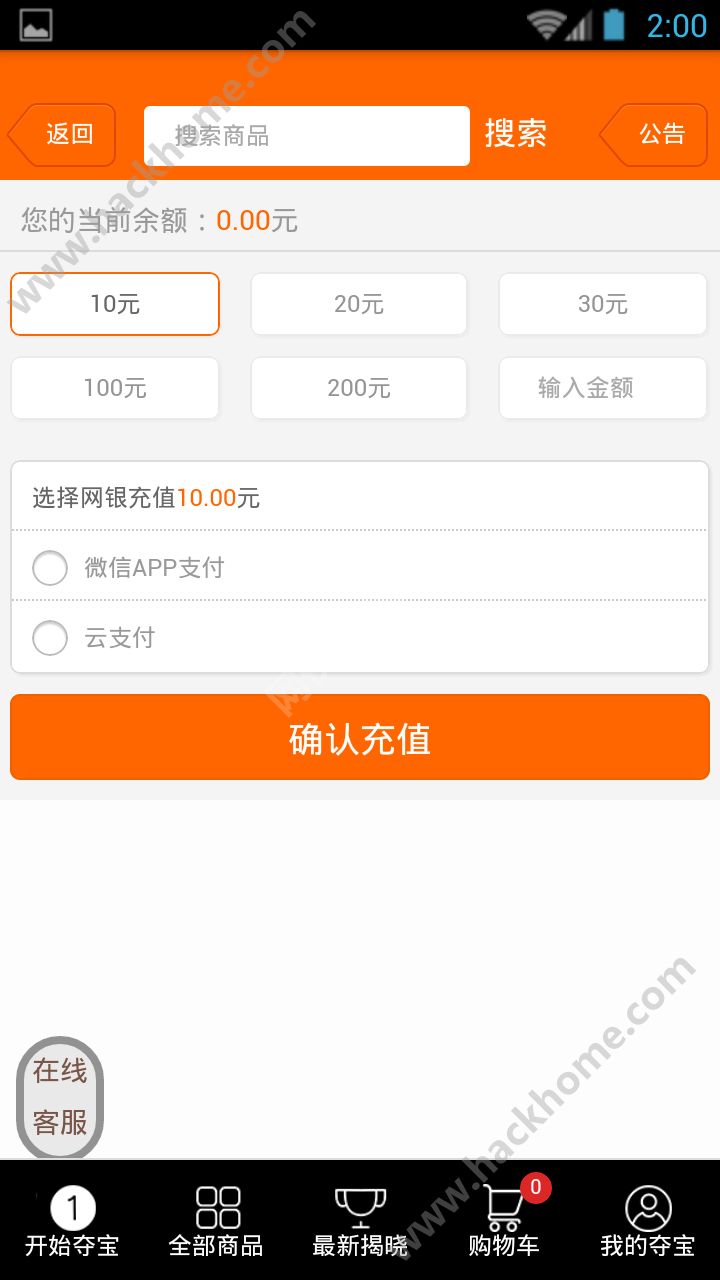The image size is (720, 1280).
Task: Open the 最新揭晓 tab
Action: click(360, 1221)
